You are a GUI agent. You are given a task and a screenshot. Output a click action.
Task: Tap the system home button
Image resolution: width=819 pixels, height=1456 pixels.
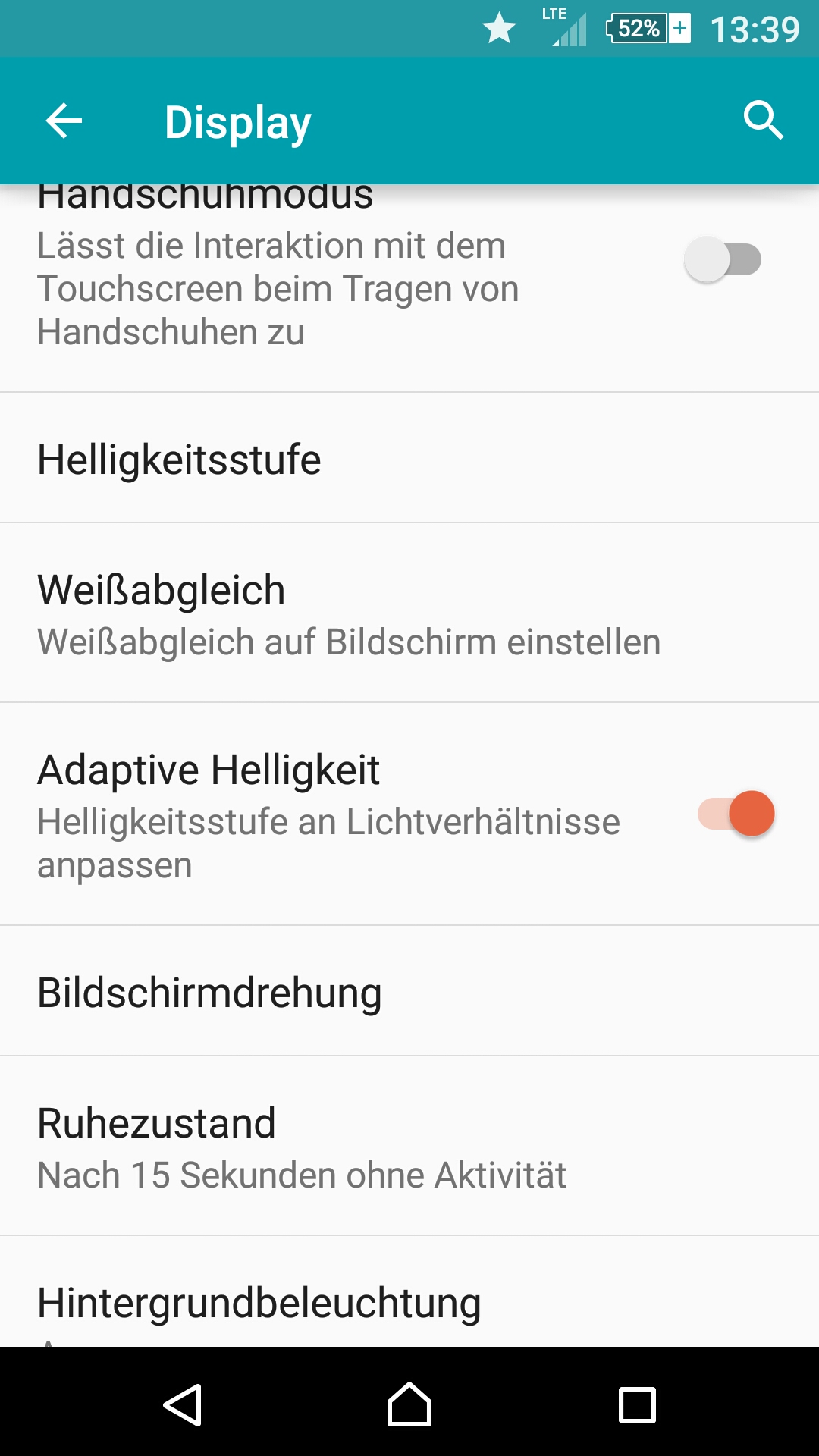click(x=409, y=1404)
